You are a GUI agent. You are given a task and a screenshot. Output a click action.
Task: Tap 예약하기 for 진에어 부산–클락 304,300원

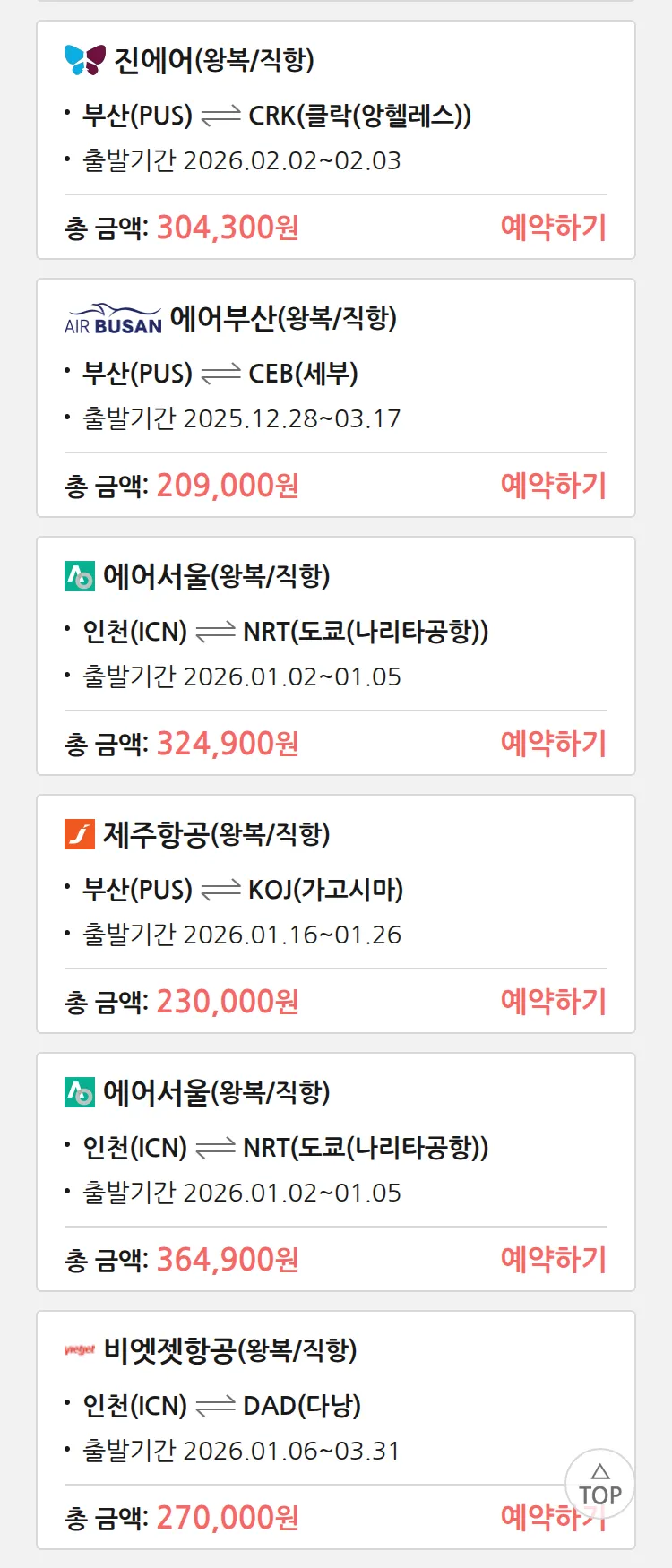tap(553, 228)
